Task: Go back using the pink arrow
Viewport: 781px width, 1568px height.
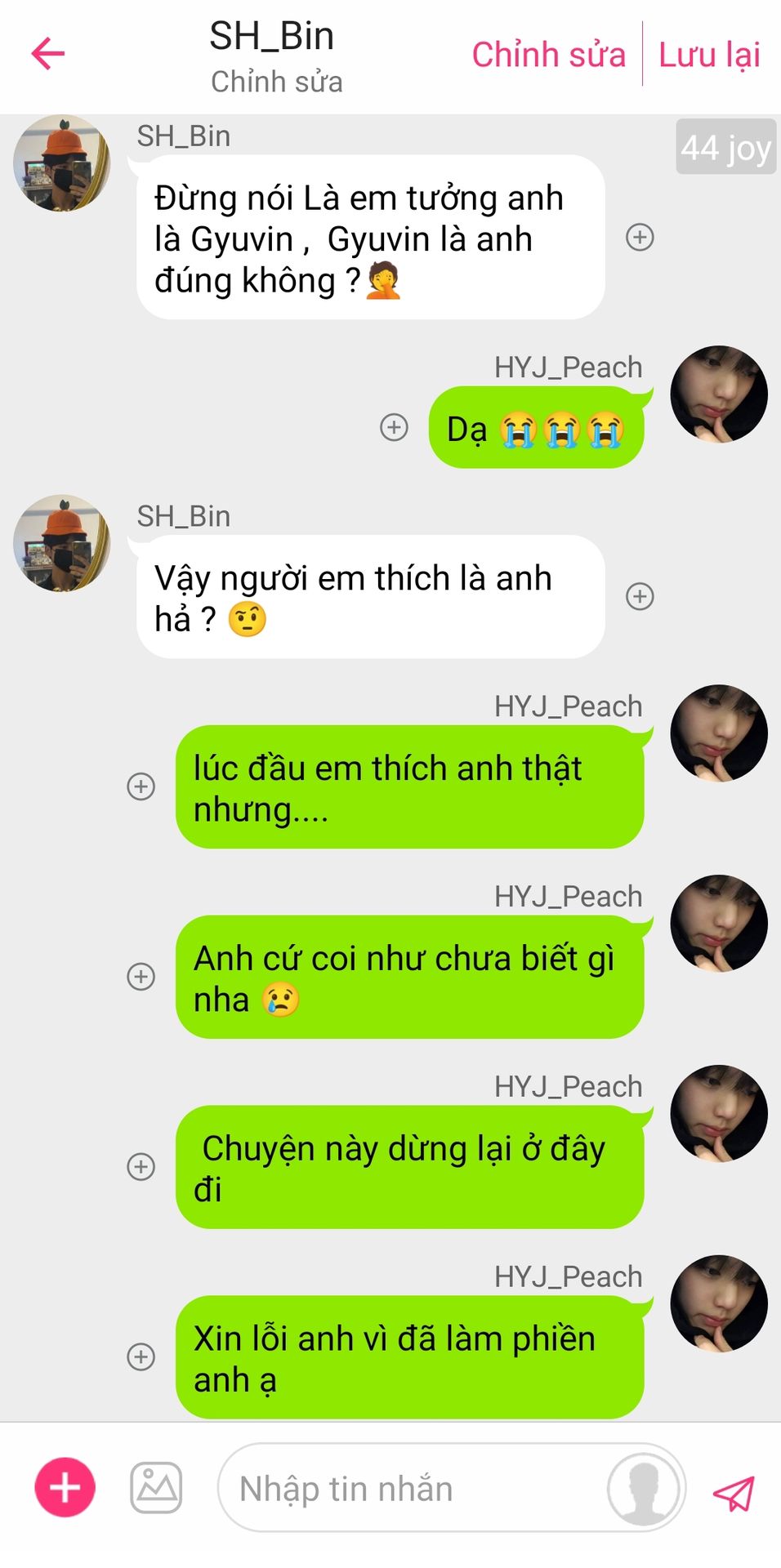Action: (47, 54)
